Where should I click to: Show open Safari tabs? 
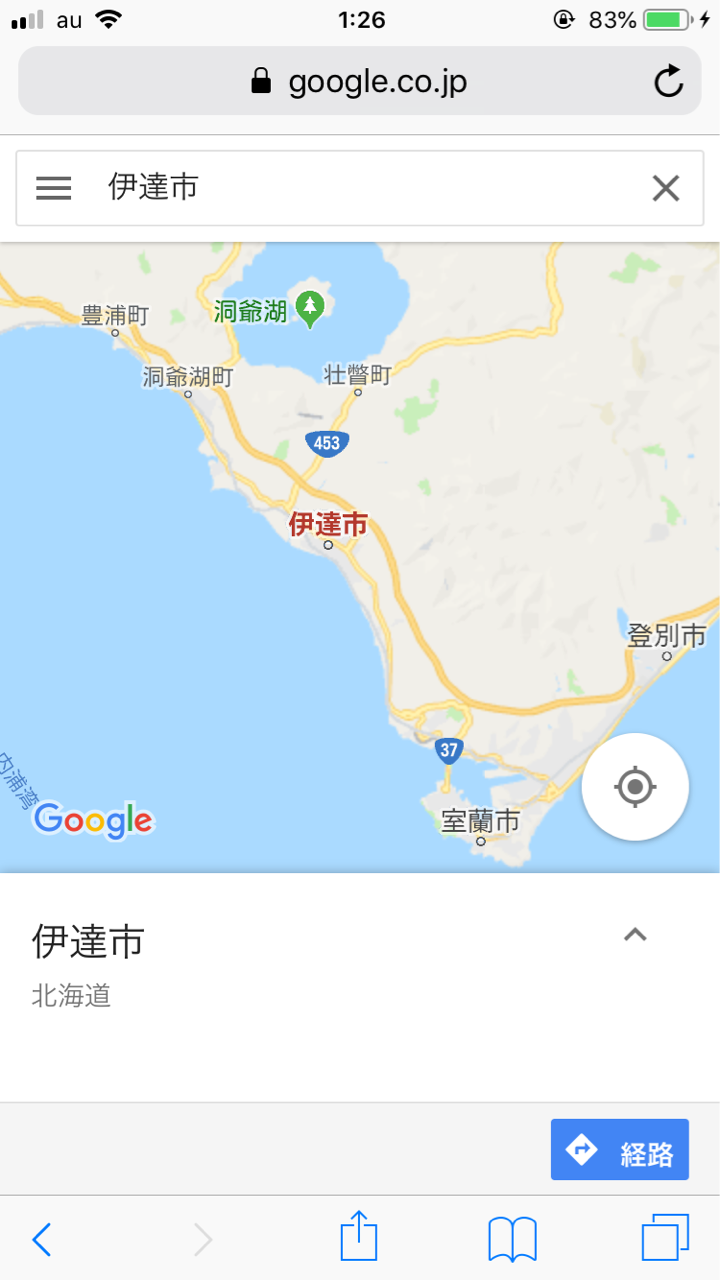[x=665, y=1240]
